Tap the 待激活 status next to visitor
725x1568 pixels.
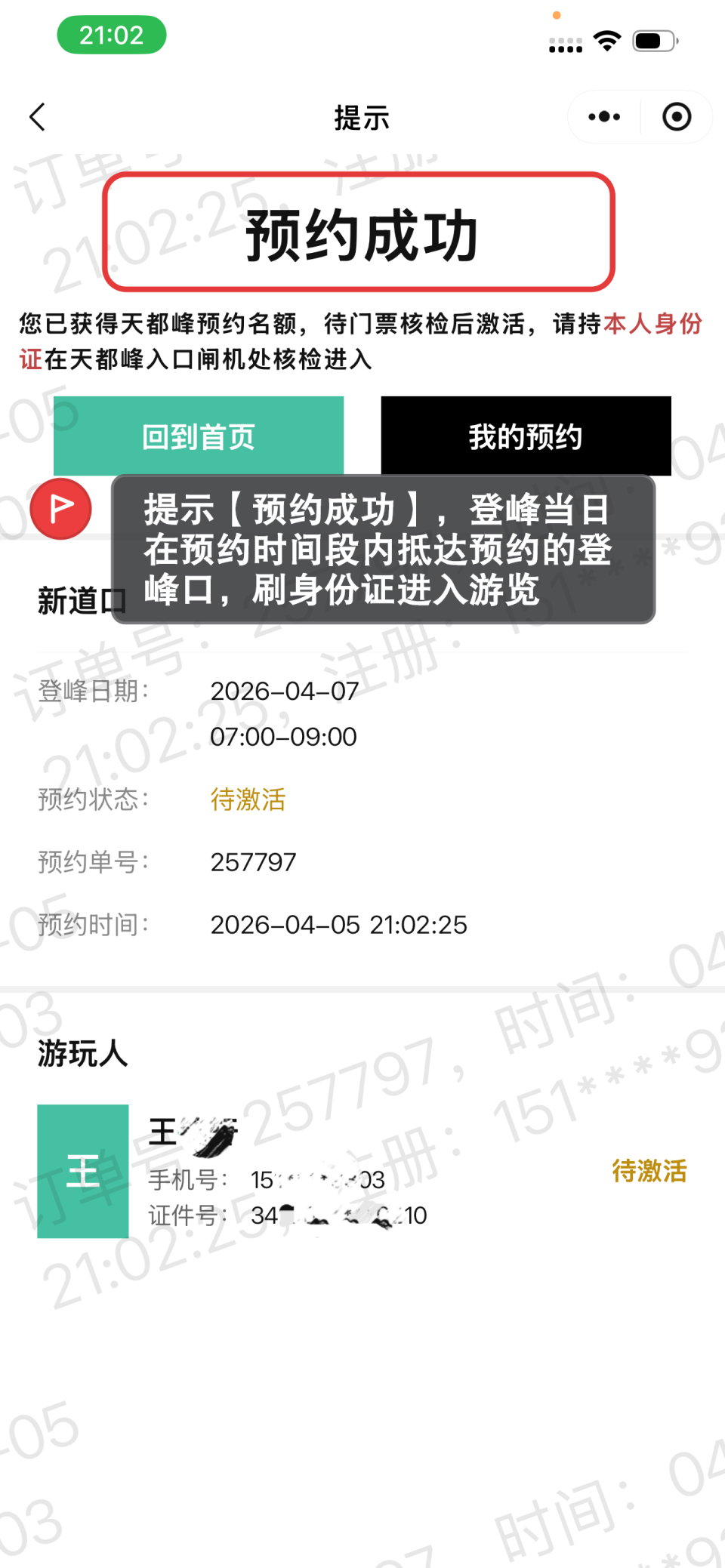(649, 1172)
